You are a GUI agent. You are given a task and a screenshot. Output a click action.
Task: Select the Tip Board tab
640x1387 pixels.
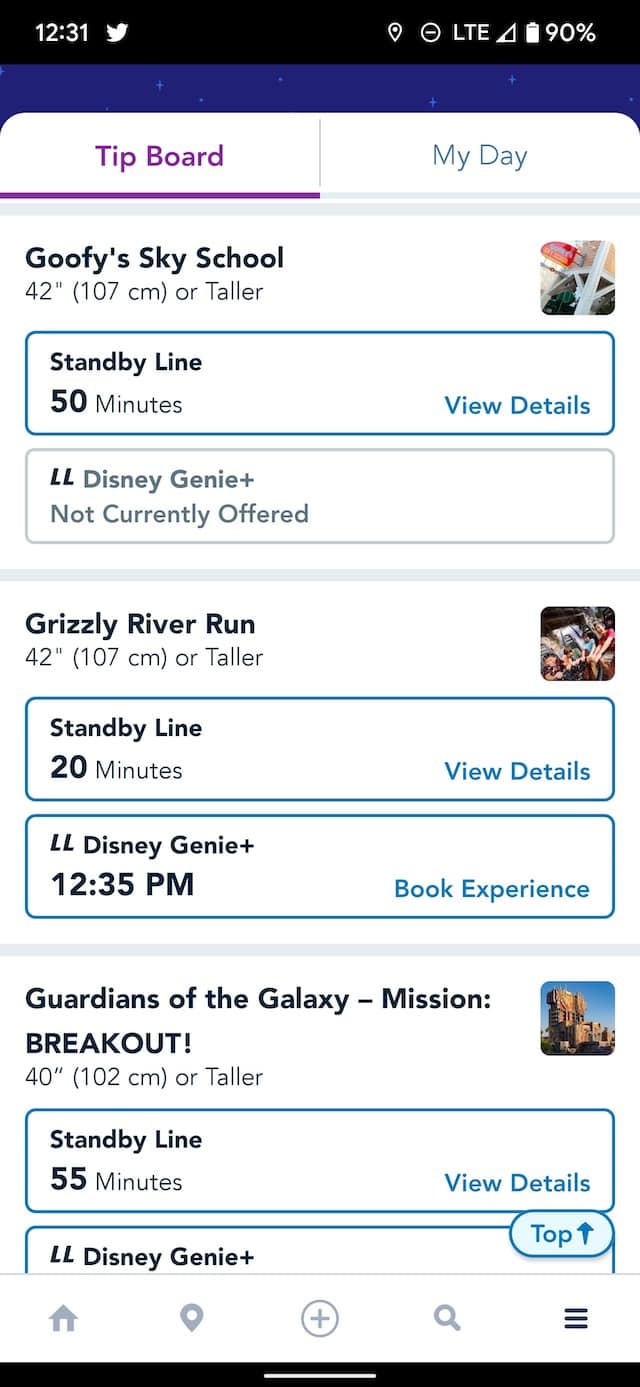click(160, 156)
